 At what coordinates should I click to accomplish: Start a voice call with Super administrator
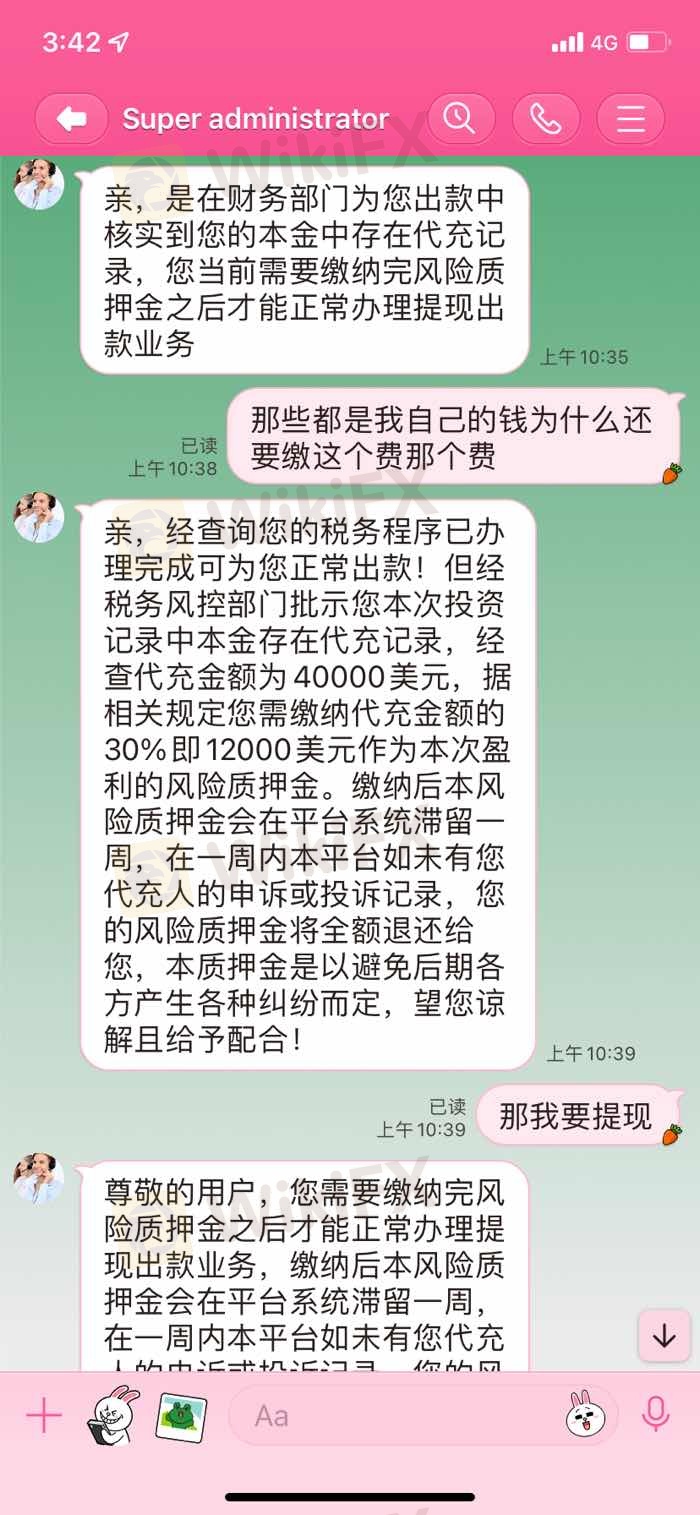[545, 120]
